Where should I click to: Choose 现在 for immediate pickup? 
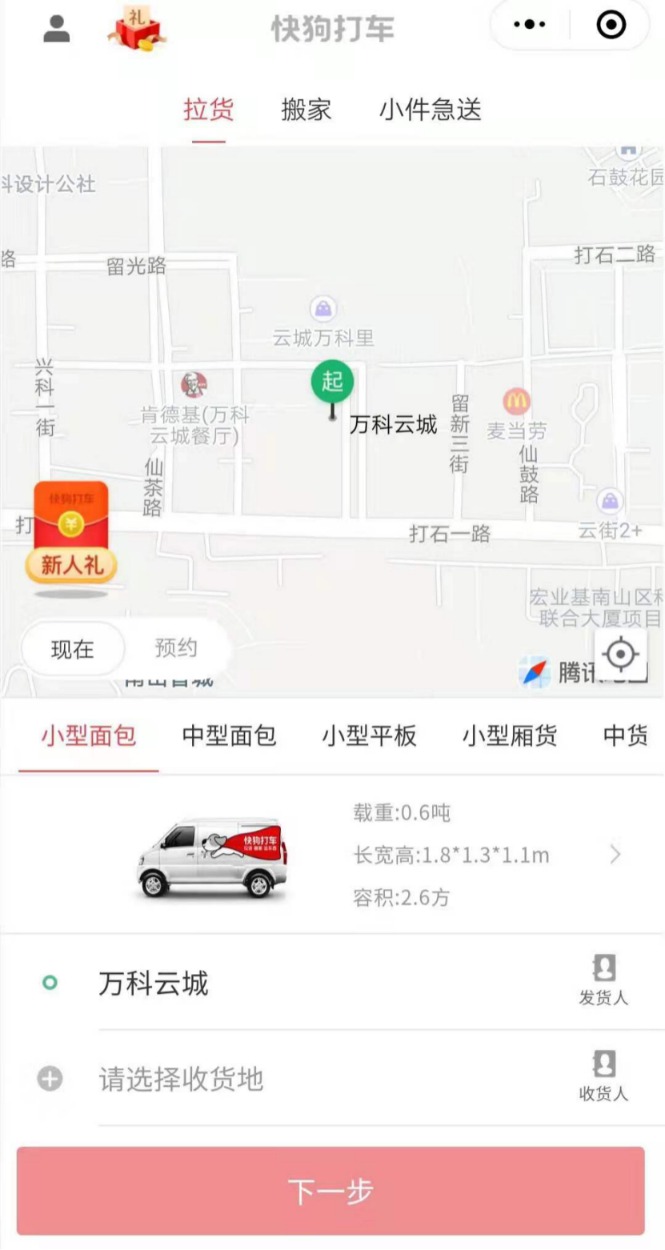point(73,649)
